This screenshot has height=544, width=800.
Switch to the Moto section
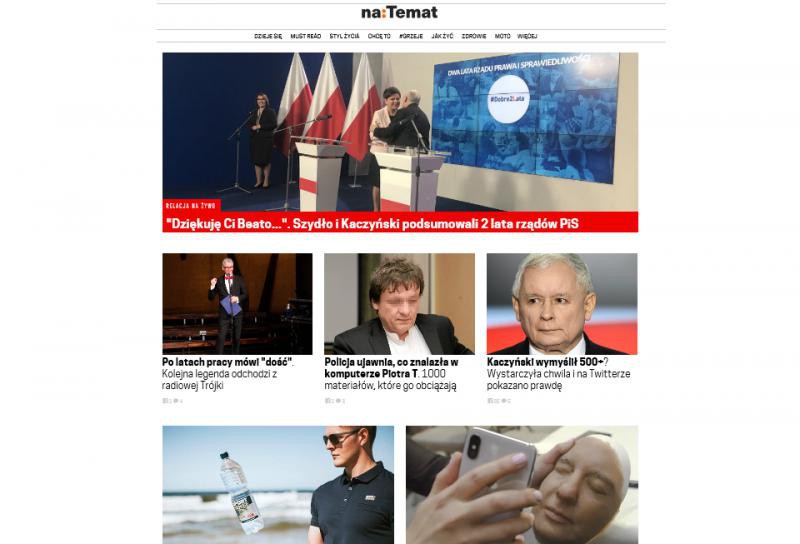pyautogui.click(x=503, y=36)
